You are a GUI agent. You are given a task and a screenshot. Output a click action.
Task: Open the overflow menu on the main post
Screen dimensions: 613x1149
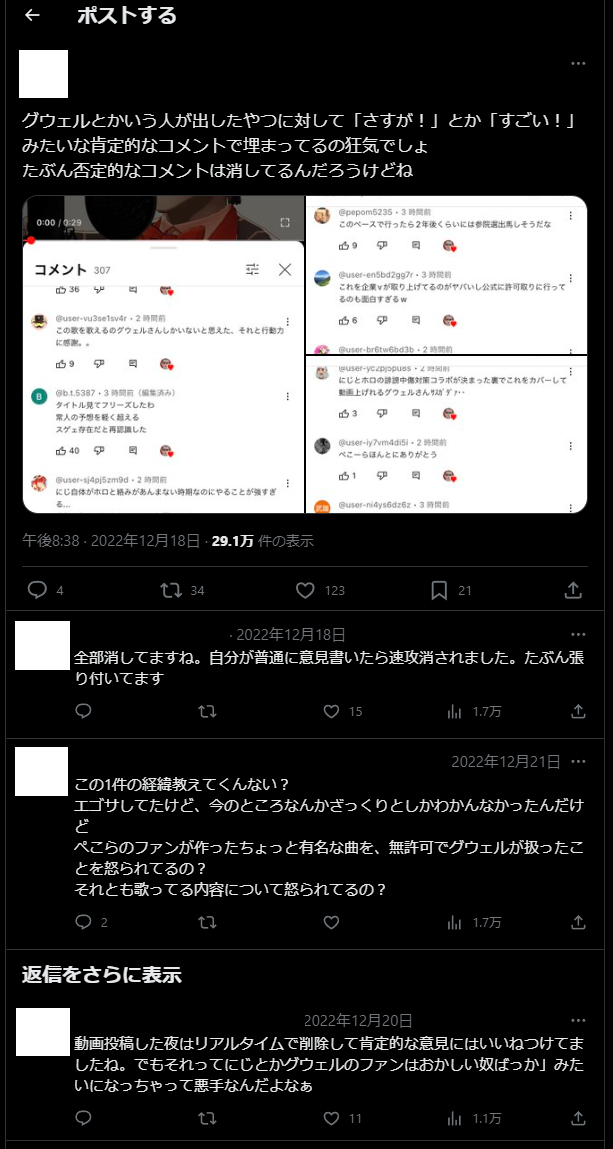[578, 64]
